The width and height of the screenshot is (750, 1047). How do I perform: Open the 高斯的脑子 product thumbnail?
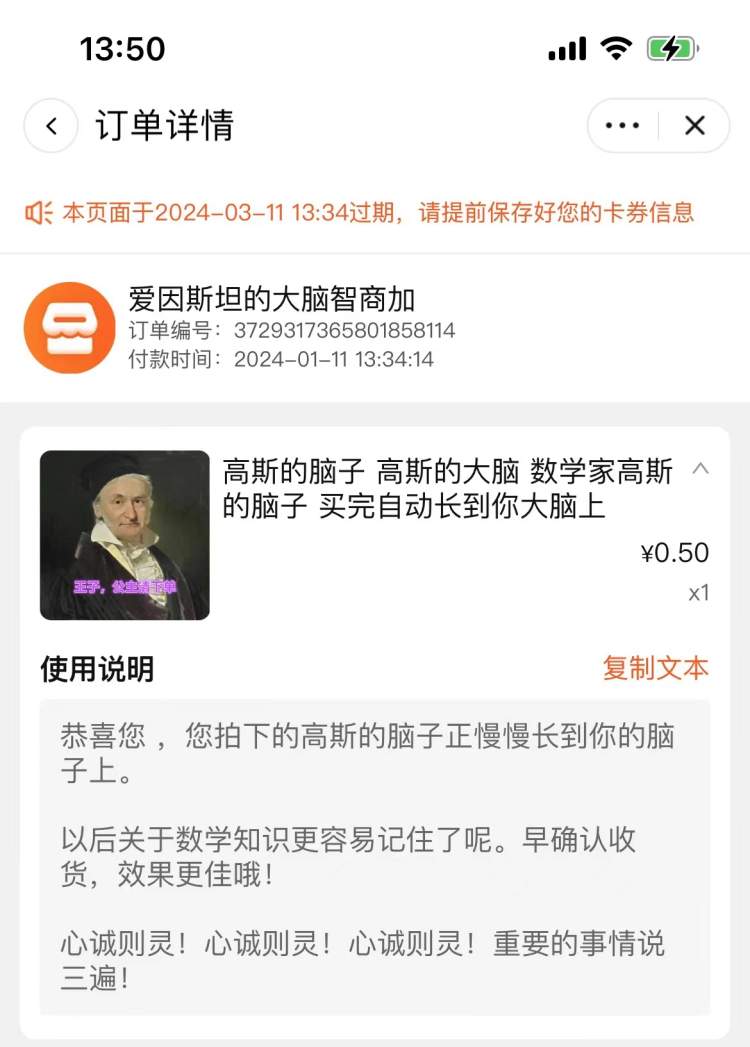pyautogui.click(x=125, y=535)
